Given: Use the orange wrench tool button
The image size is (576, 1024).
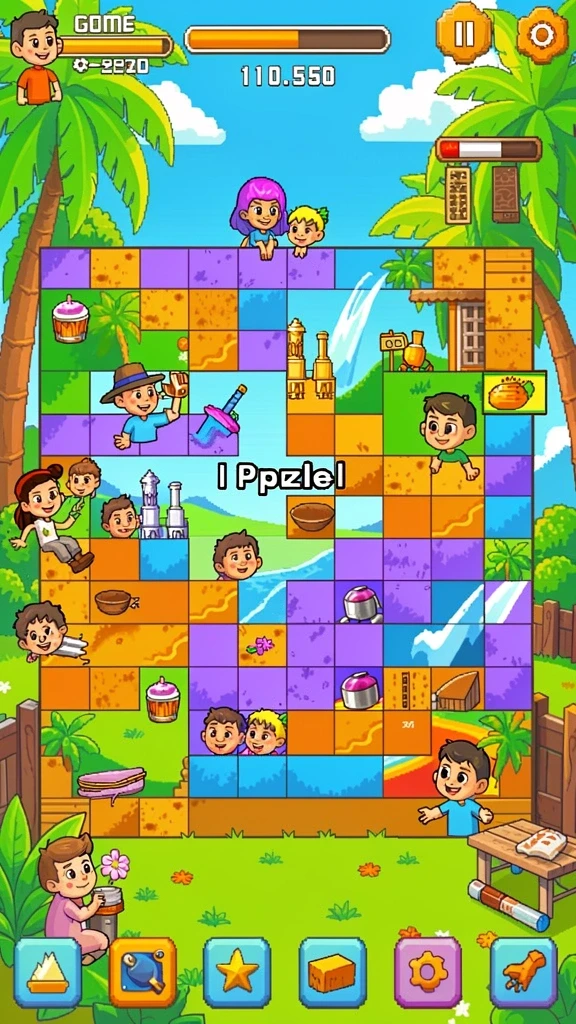Looking at the screenshot, I should tap(524, 972).
